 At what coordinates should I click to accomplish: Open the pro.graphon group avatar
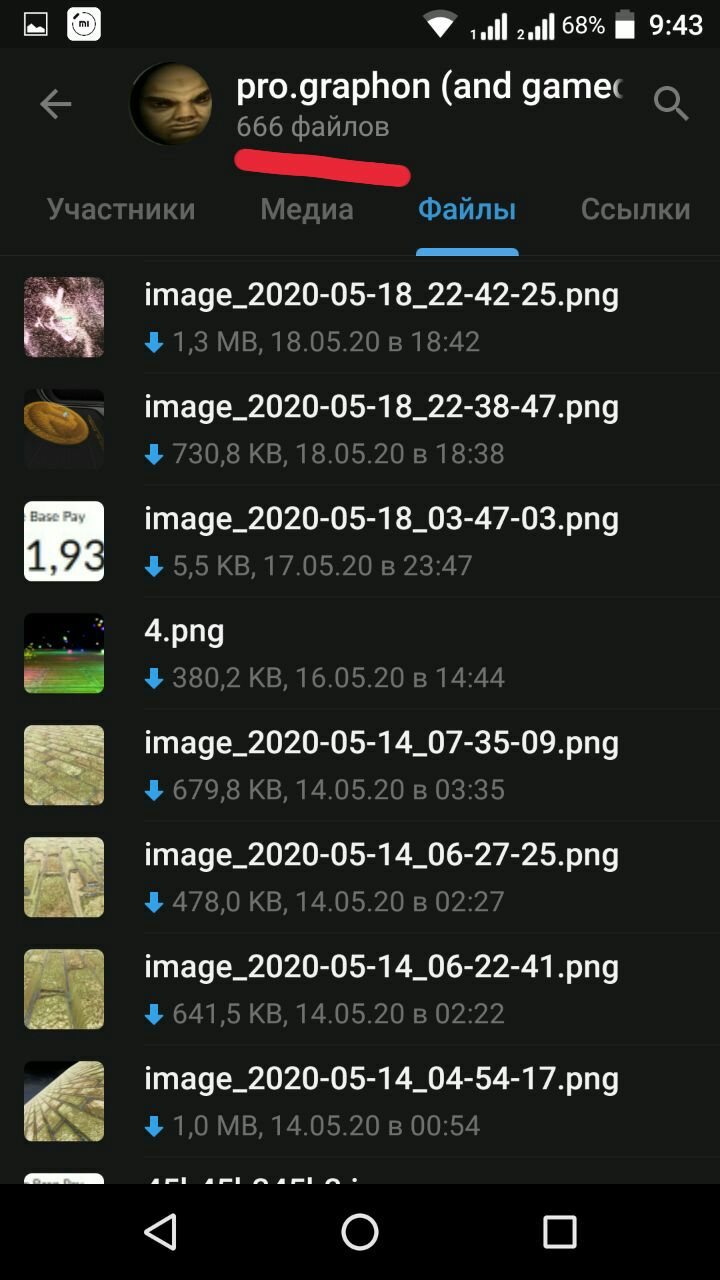tap(171, 104)
